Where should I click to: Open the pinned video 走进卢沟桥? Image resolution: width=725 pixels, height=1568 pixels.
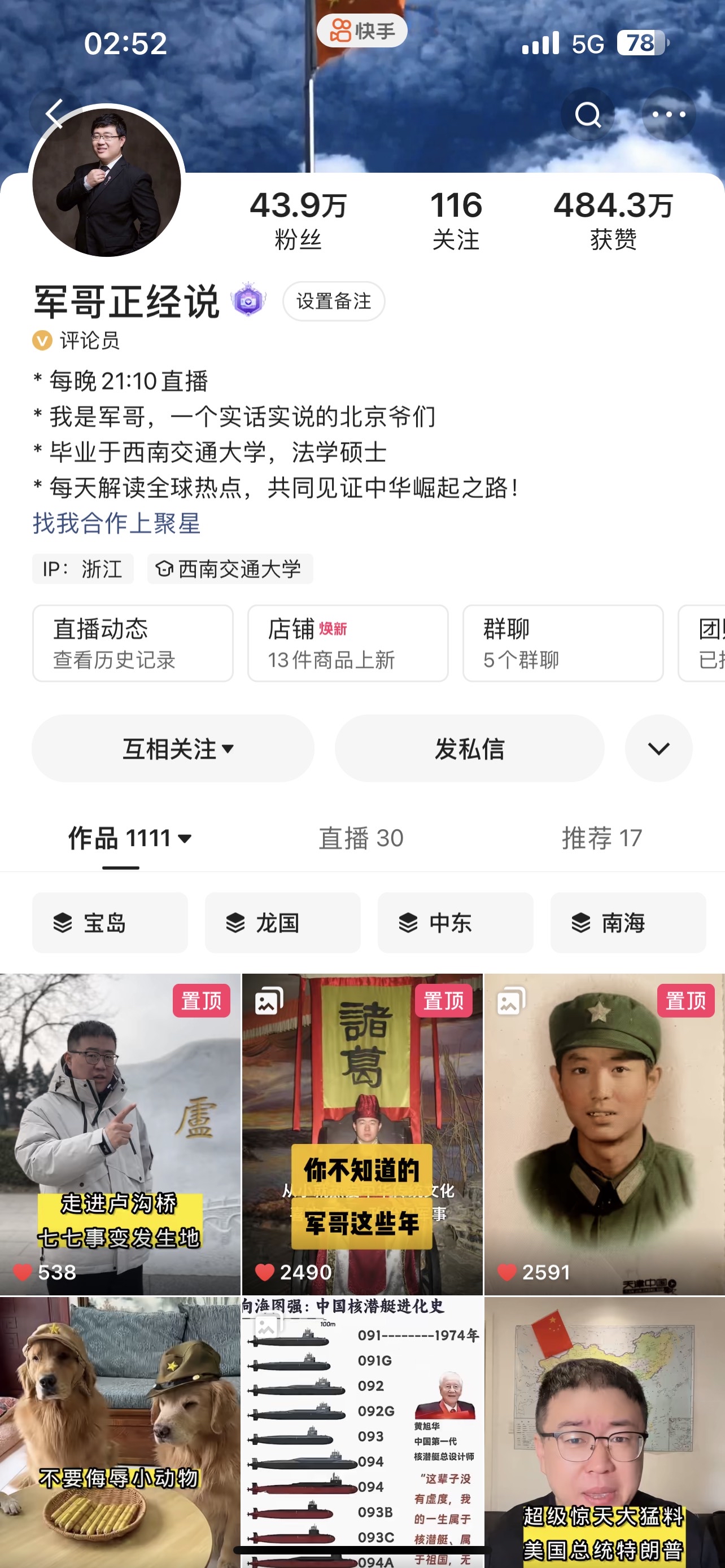pos(120,1133)
